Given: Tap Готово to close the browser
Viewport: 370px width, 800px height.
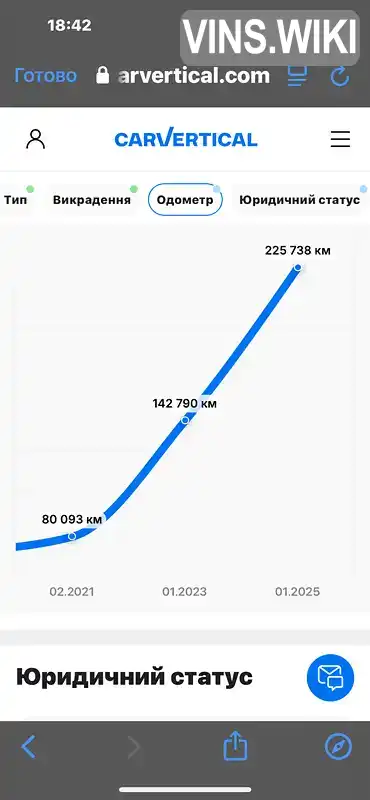Looking at the screenshot, I should (46, 76).
